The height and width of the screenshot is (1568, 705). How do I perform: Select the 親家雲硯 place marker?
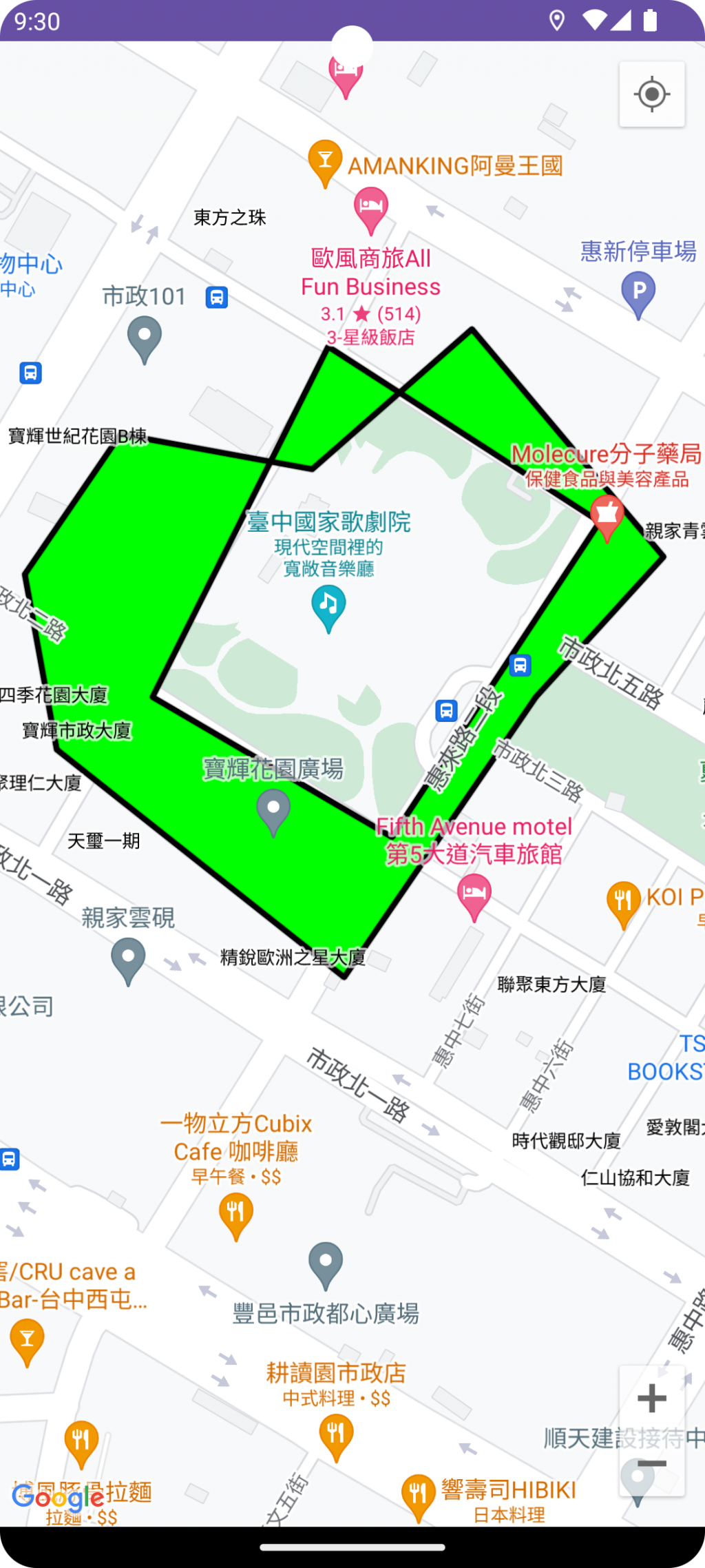[128, 960]
